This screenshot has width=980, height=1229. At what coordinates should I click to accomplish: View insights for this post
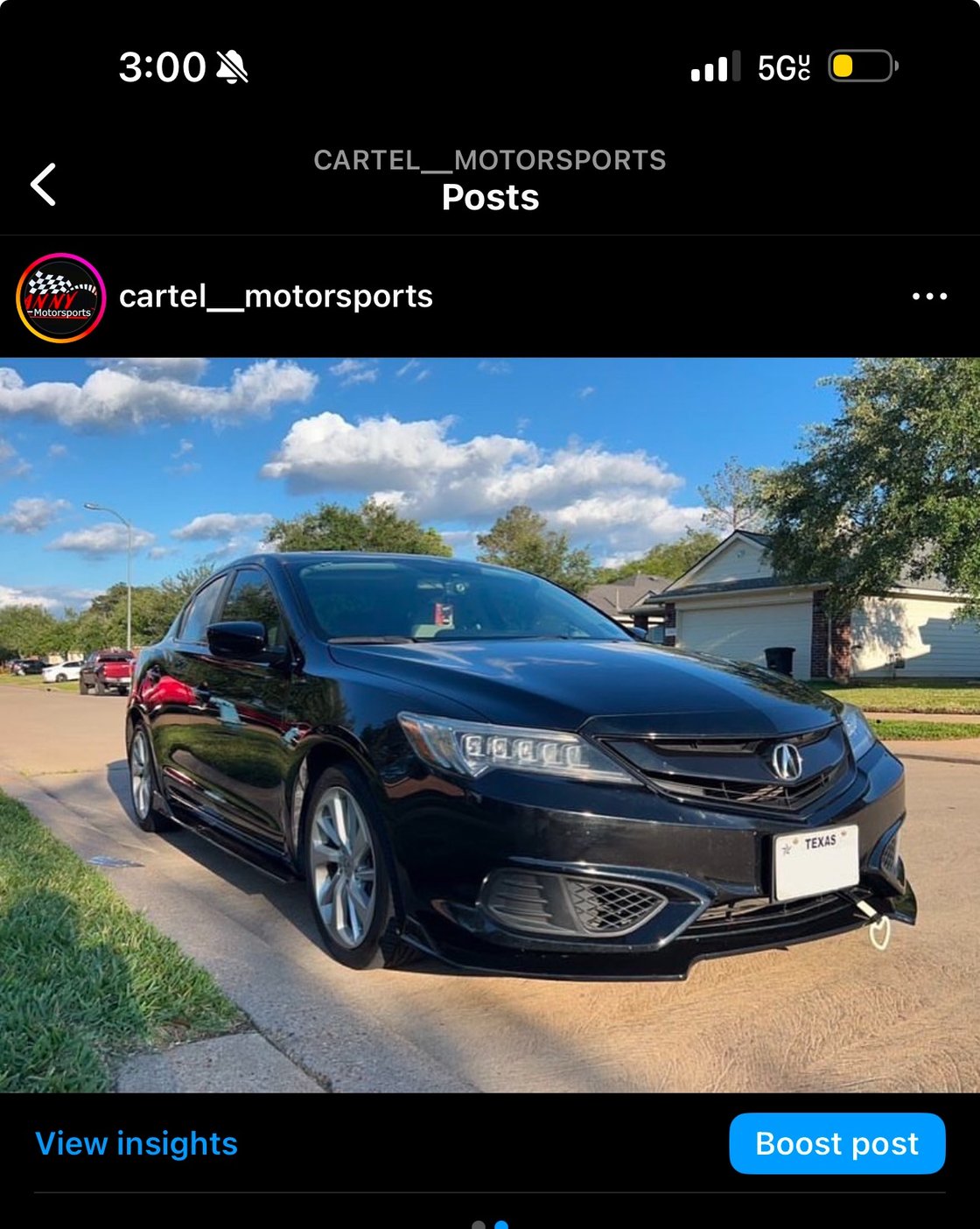coord(136,1143)
